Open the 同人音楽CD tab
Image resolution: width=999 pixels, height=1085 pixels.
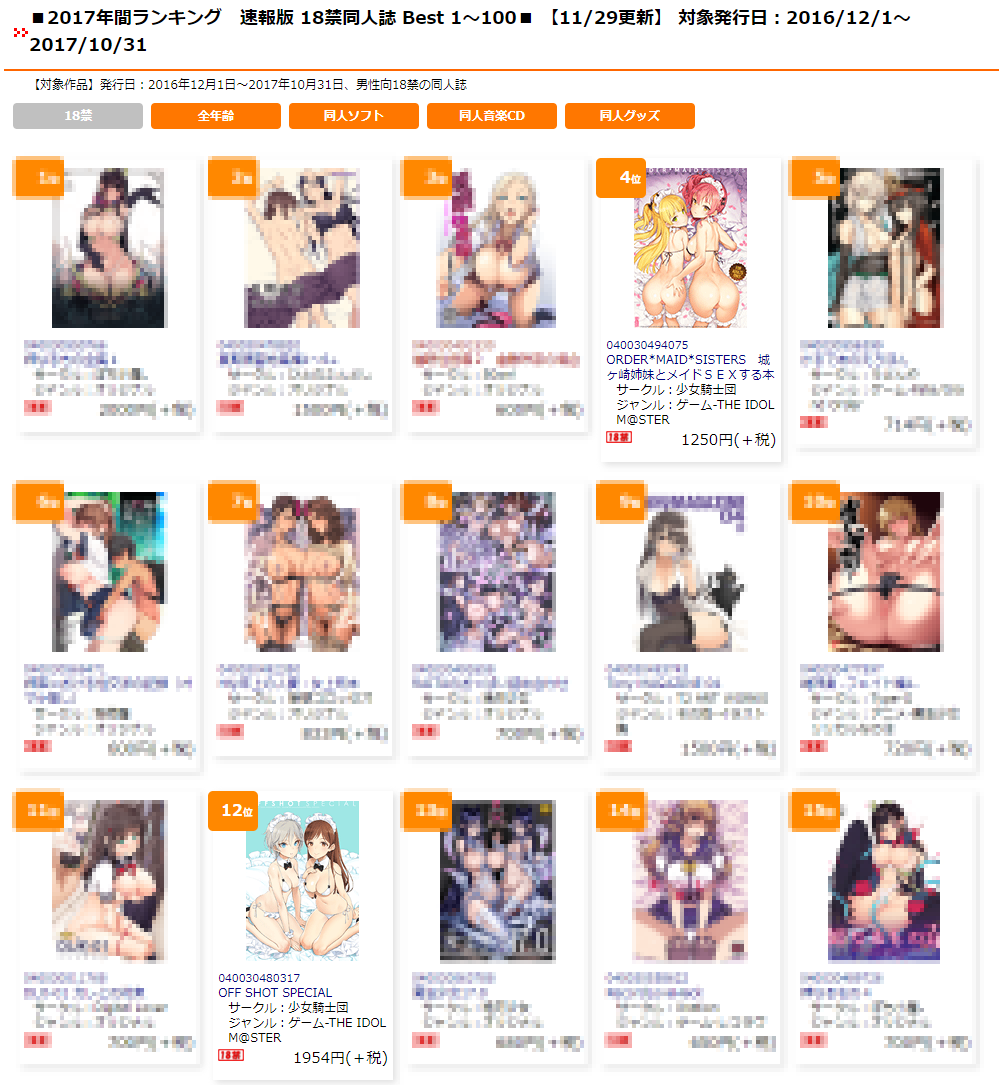tap(491, 116)
